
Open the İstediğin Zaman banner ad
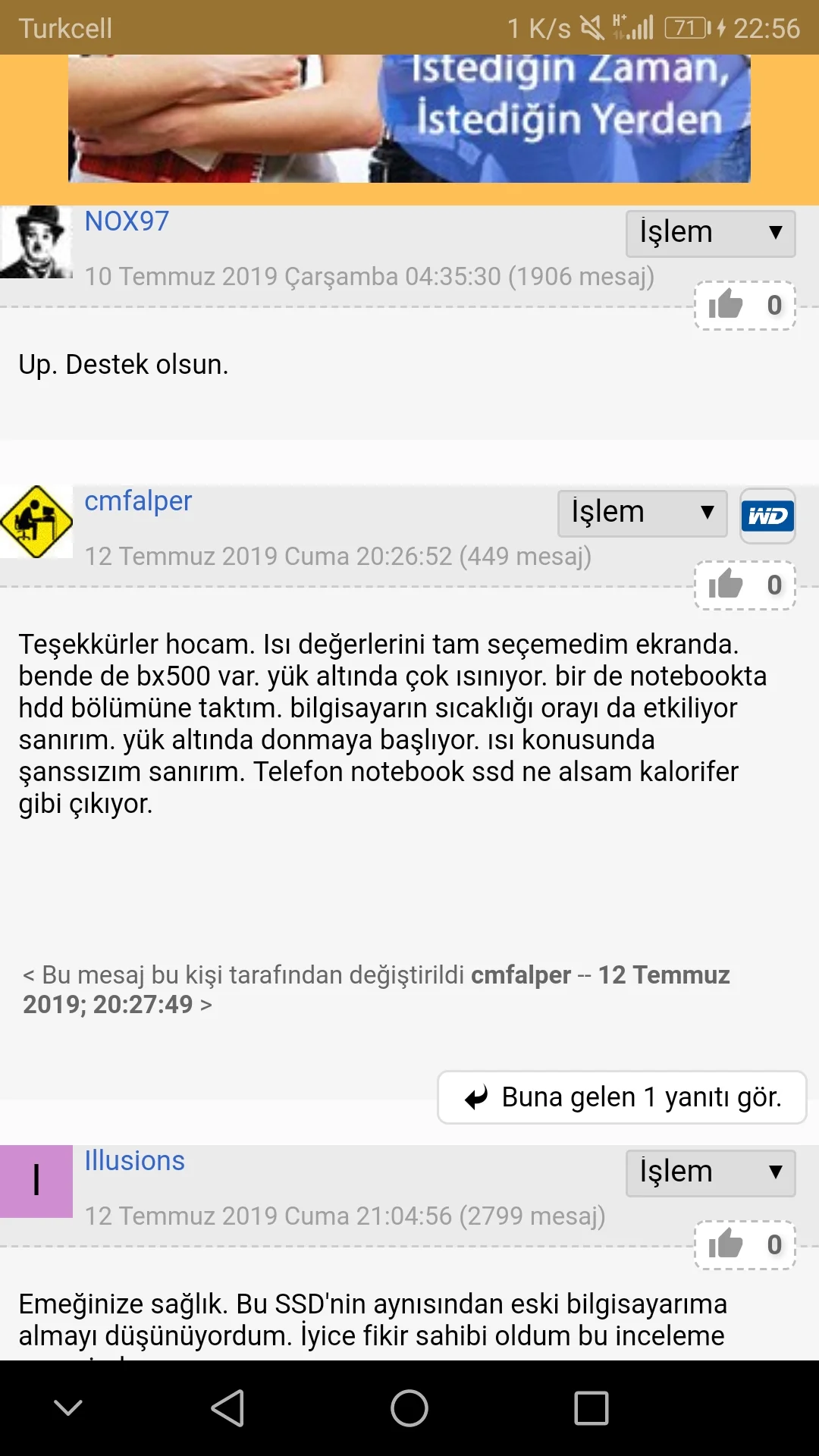point(409,118)
